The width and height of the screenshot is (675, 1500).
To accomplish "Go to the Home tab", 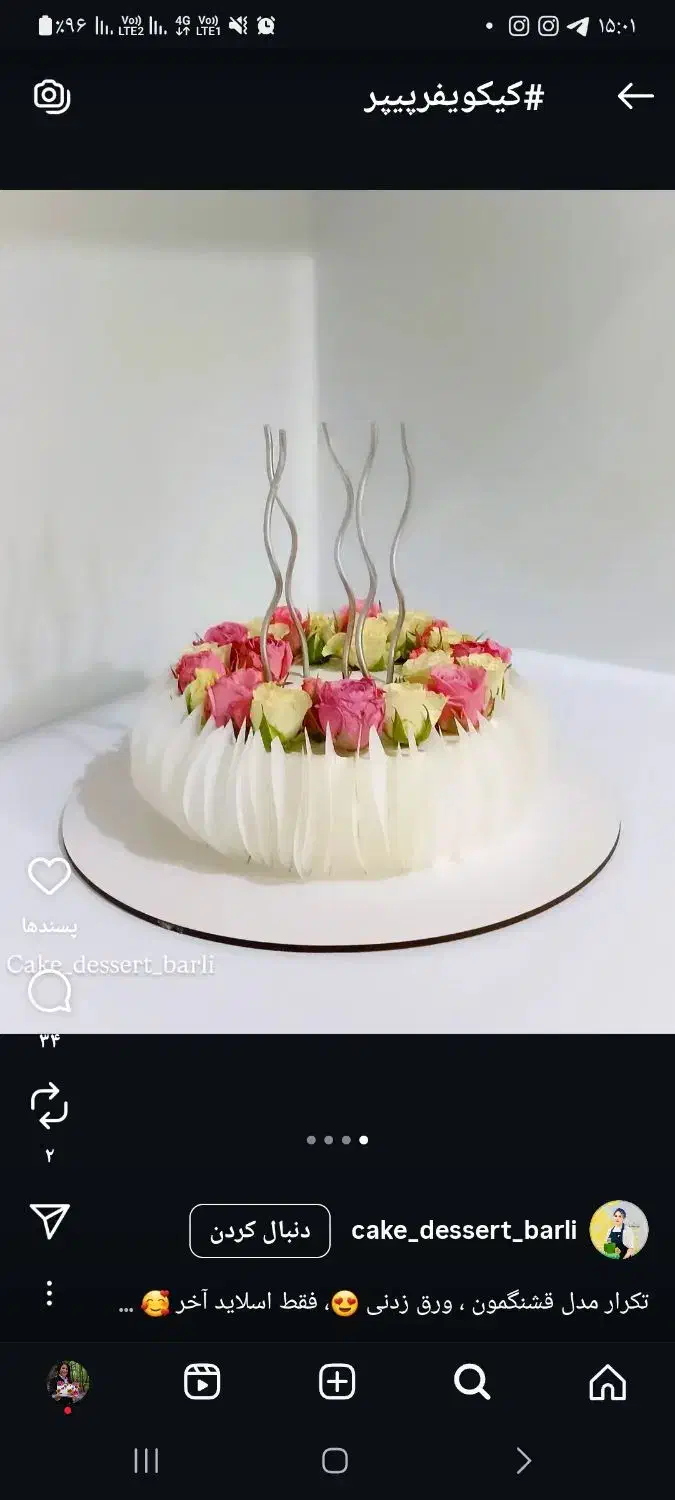I will [x=607, y=1382].
